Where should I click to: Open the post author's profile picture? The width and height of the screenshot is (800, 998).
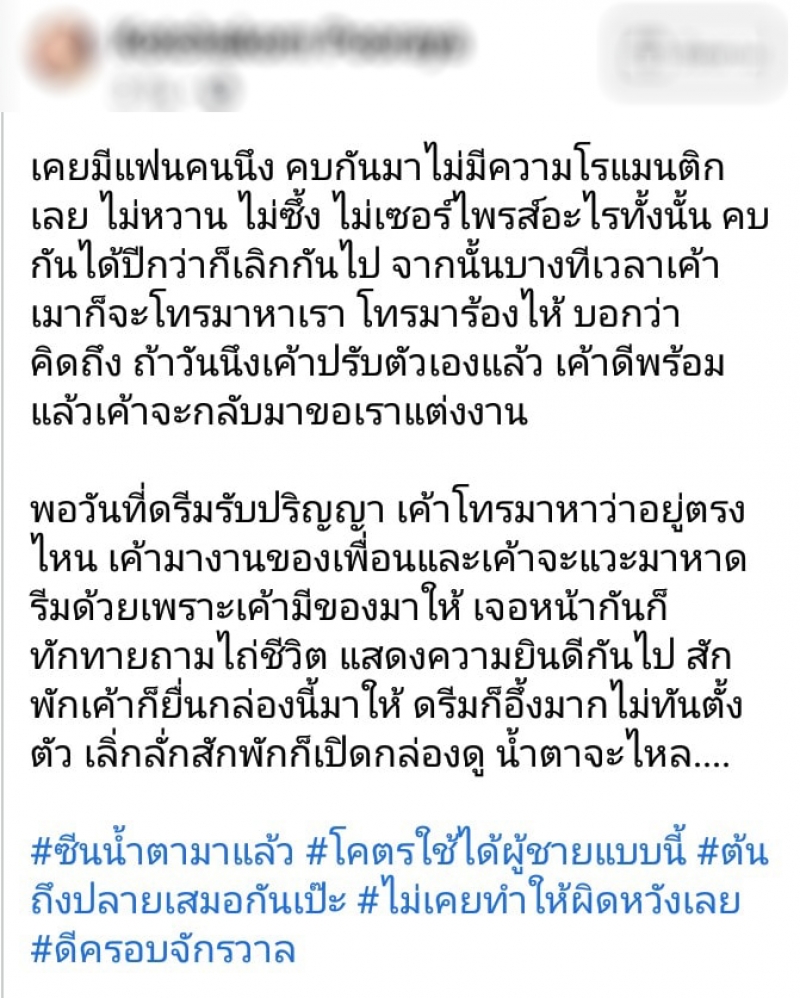click(x=58, y=47)
